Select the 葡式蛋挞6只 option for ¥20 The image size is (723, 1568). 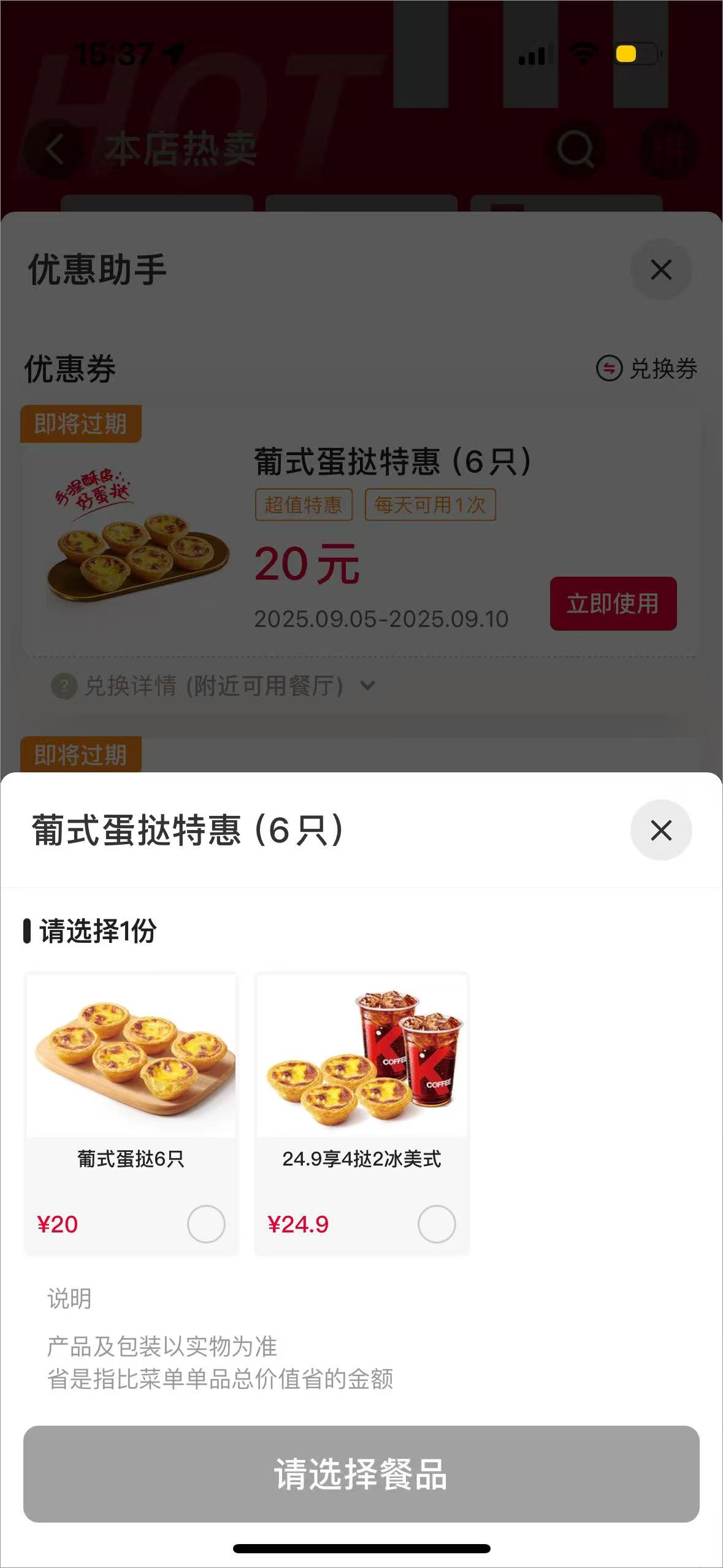click(205, 1224)
